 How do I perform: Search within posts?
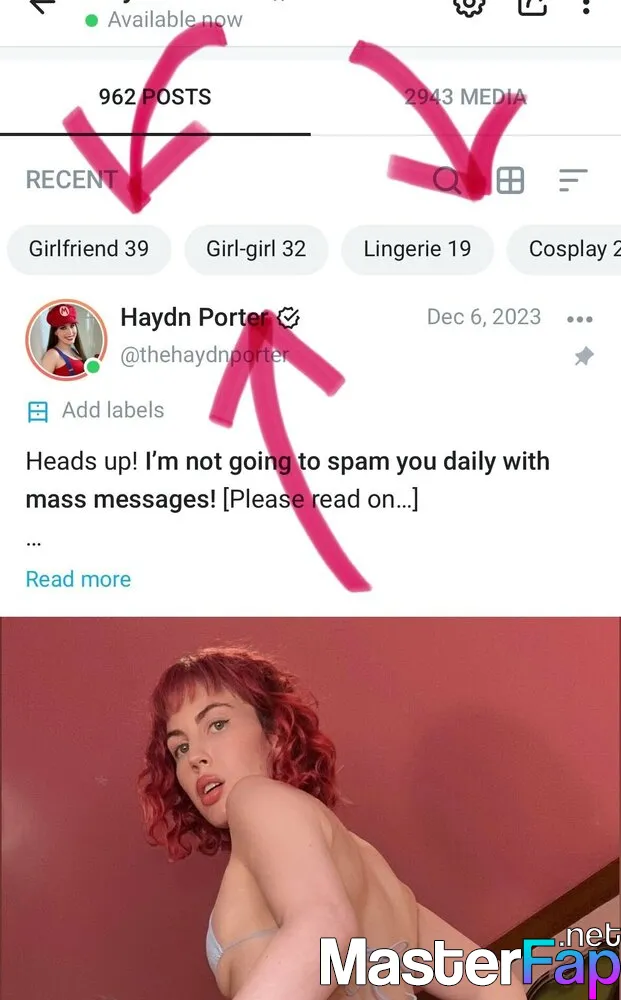click(447, 180)
